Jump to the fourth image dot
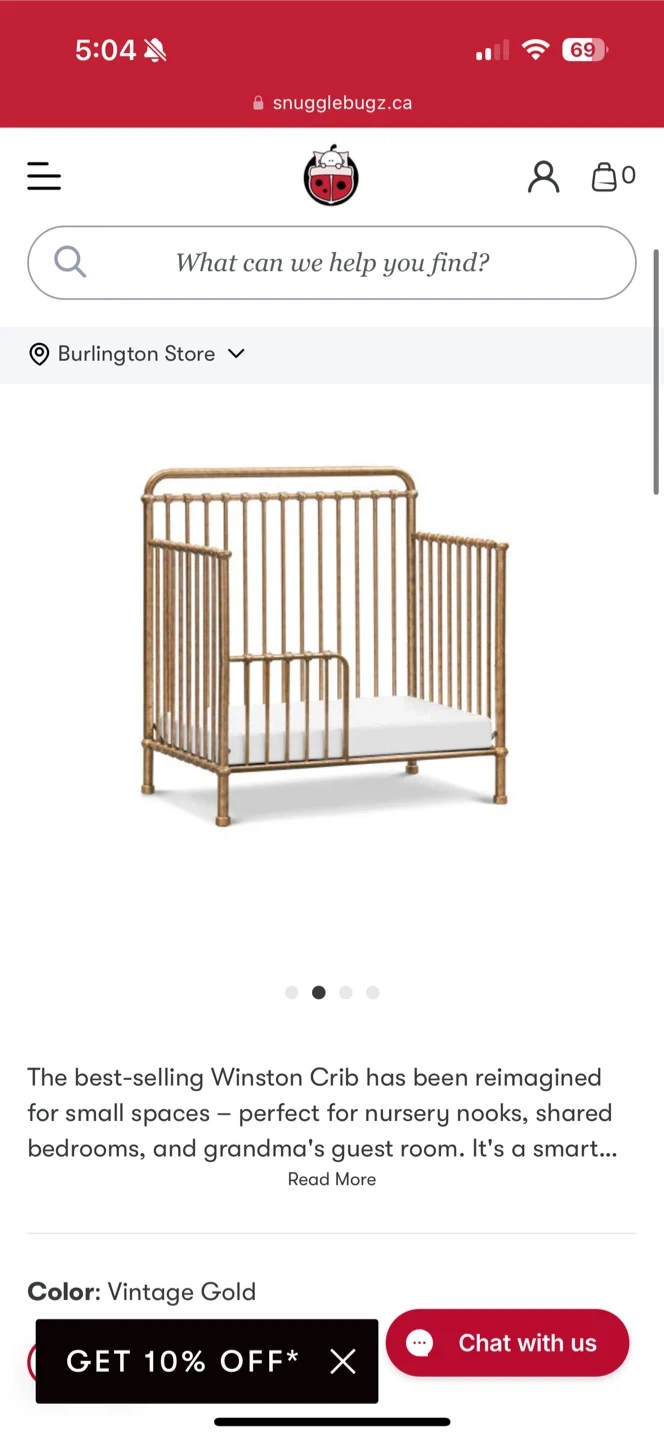 (373, 993)
